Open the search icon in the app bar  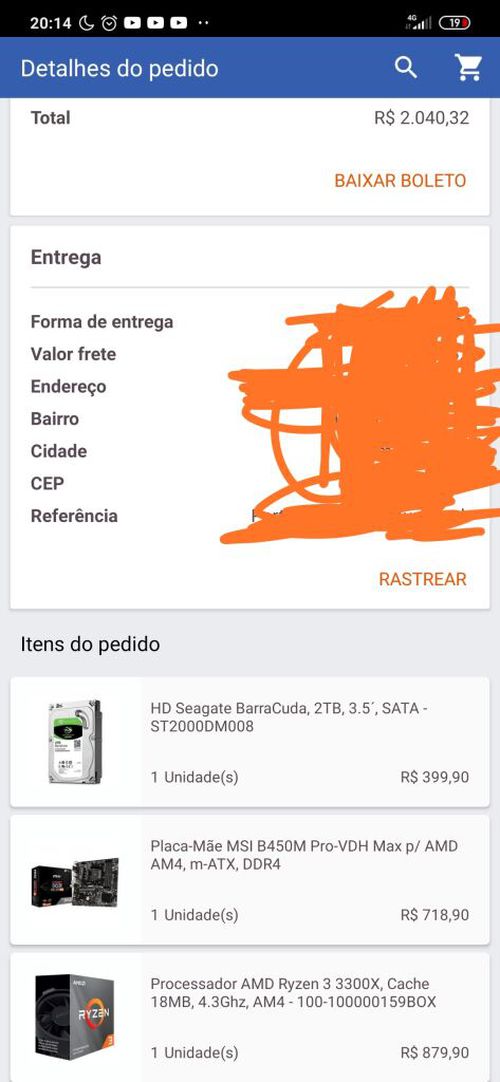[406, 68]
